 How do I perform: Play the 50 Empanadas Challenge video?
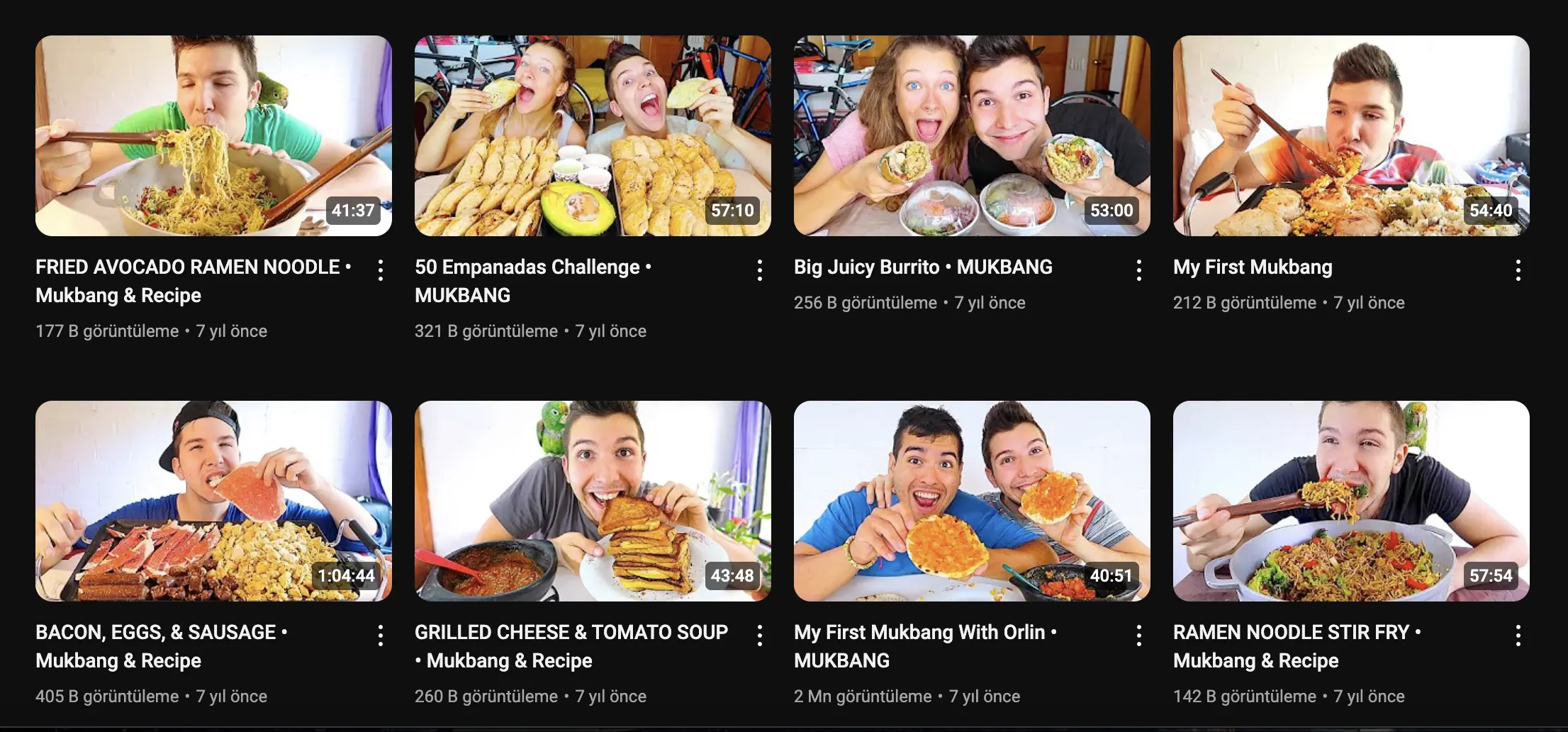593,135
